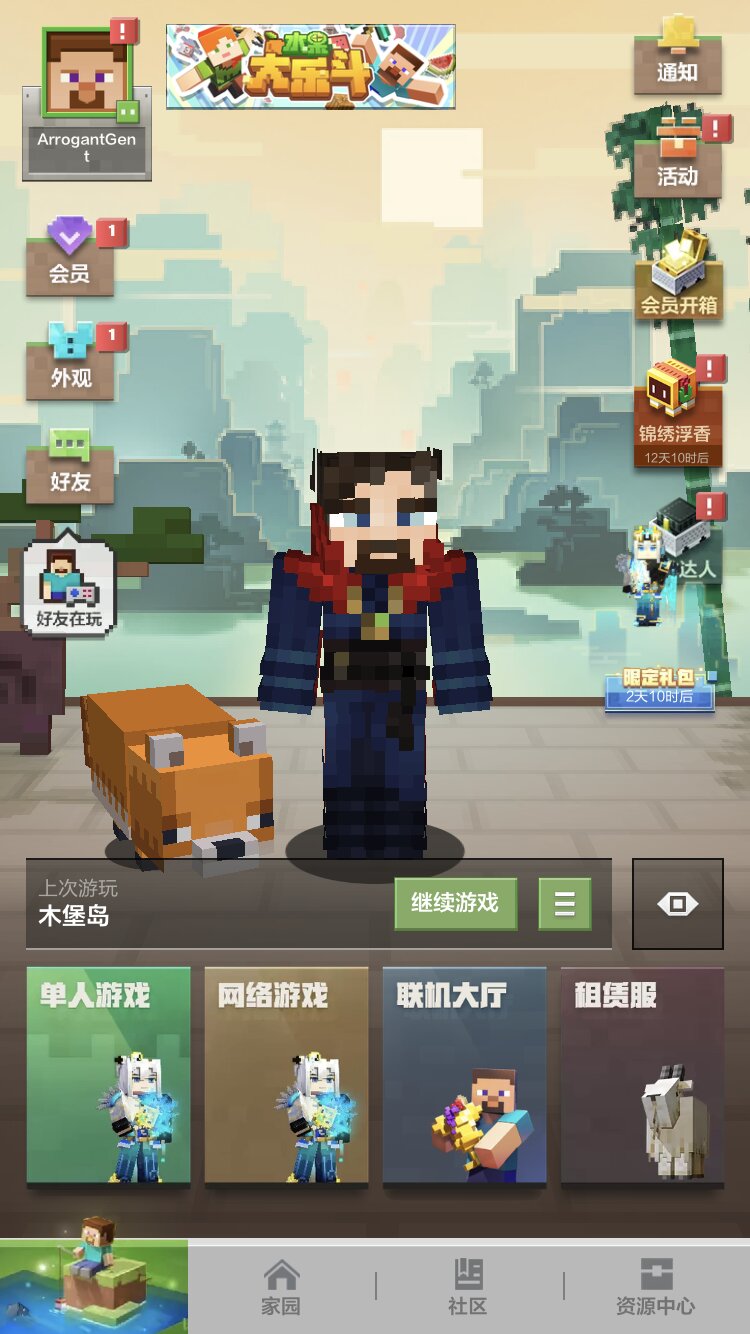Open the 锦绣浮香 event
The height and width of the screenshot is (1334, 750).
pos(677,412)
